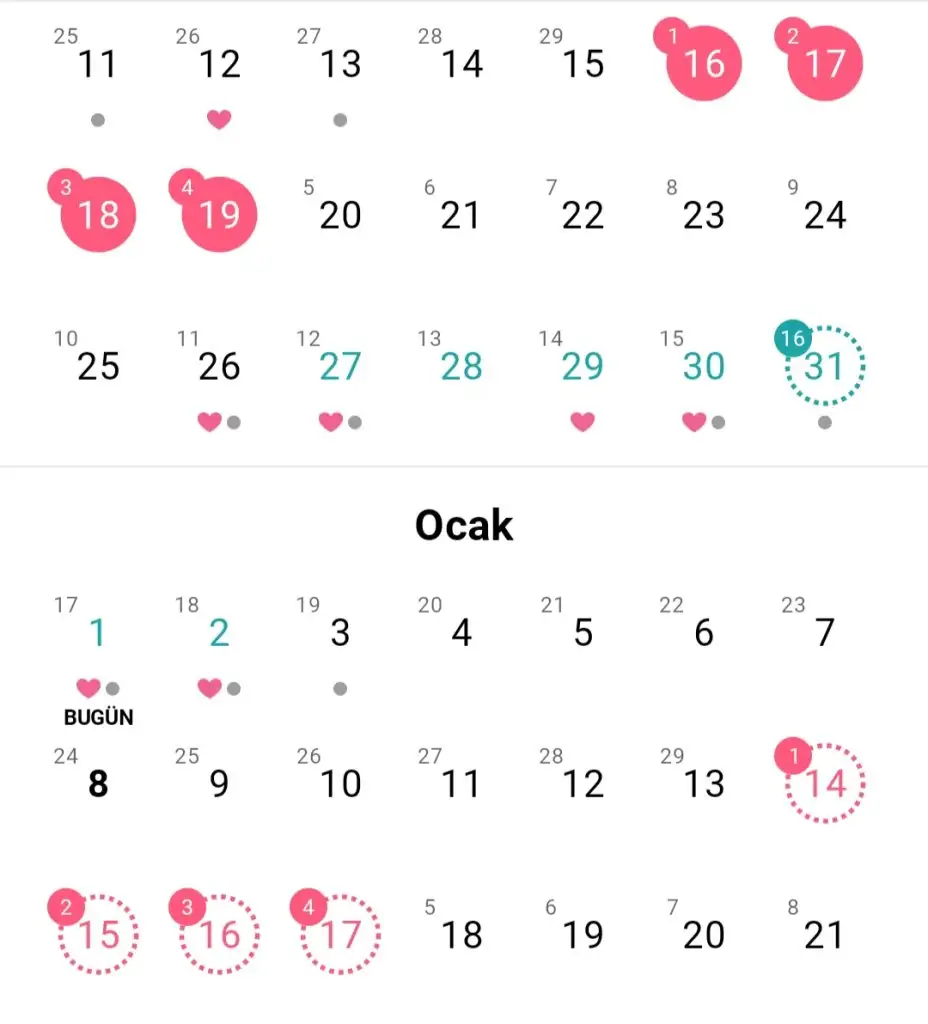Open December 12 with the heart mark
Image resolution: width=928 pixels, height=1024 pixels.
(219, 66)
